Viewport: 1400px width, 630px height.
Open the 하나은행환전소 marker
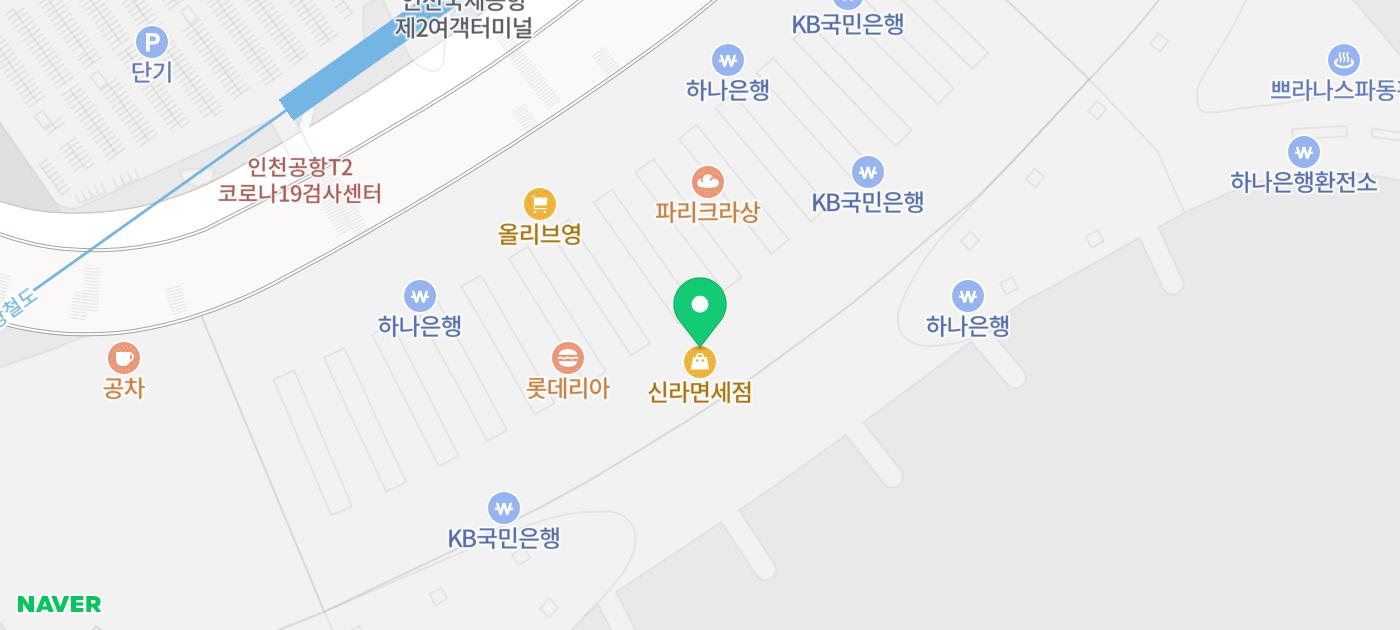[1304, 153]
